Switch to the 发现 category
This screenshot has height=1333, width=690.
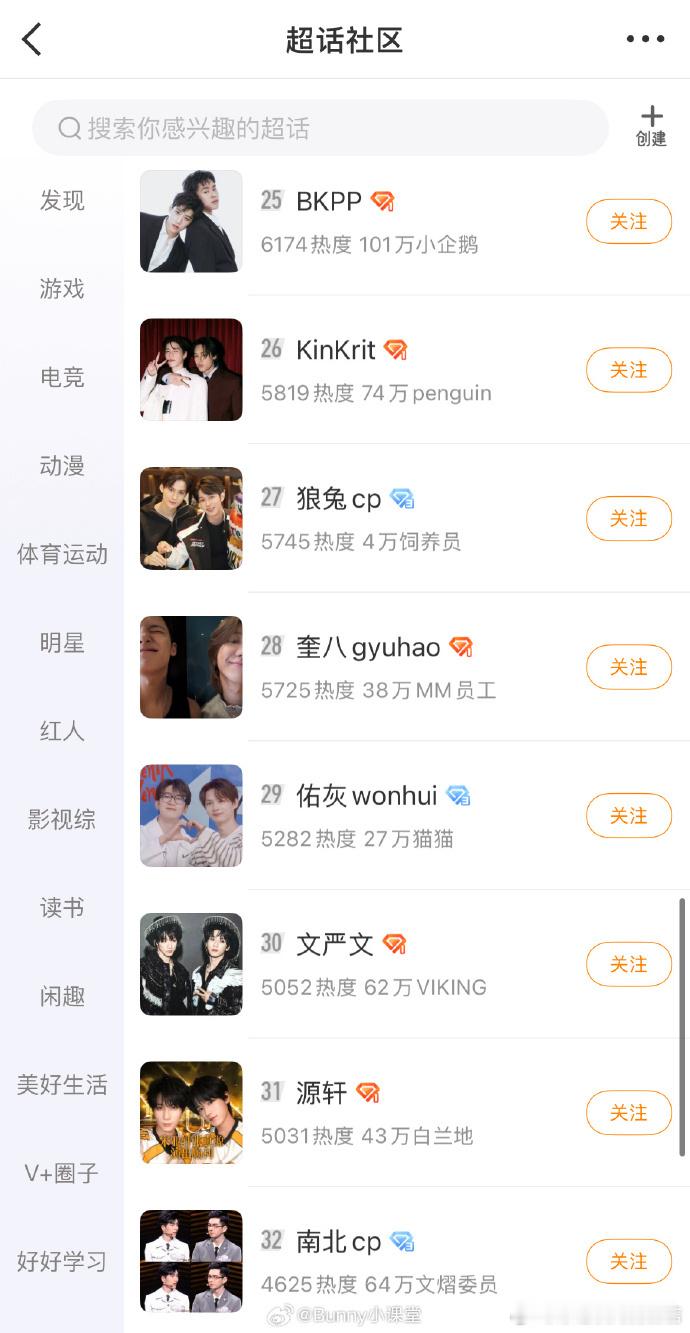(x=62, y=200)
